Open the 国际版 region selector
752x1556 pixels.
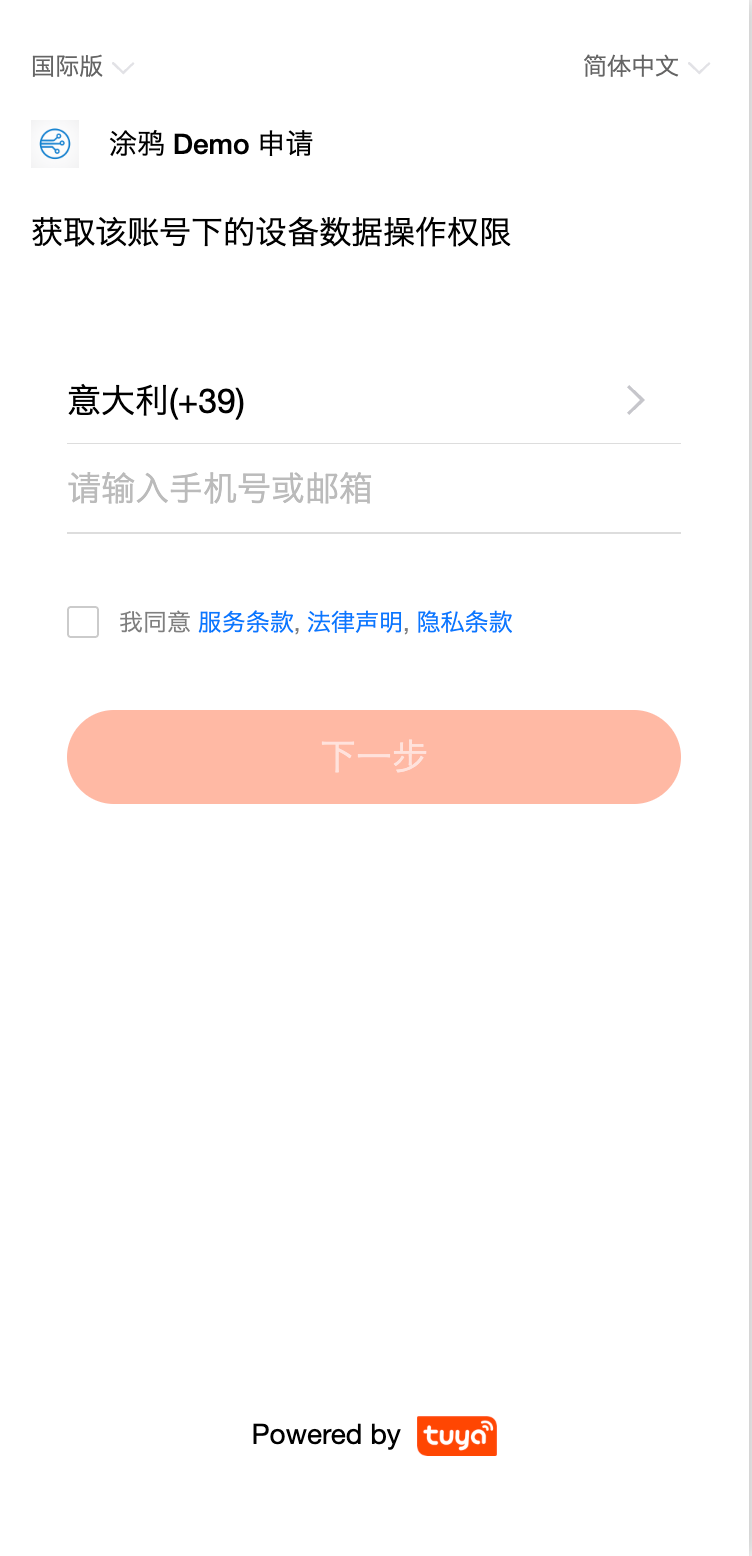point(80,68)
